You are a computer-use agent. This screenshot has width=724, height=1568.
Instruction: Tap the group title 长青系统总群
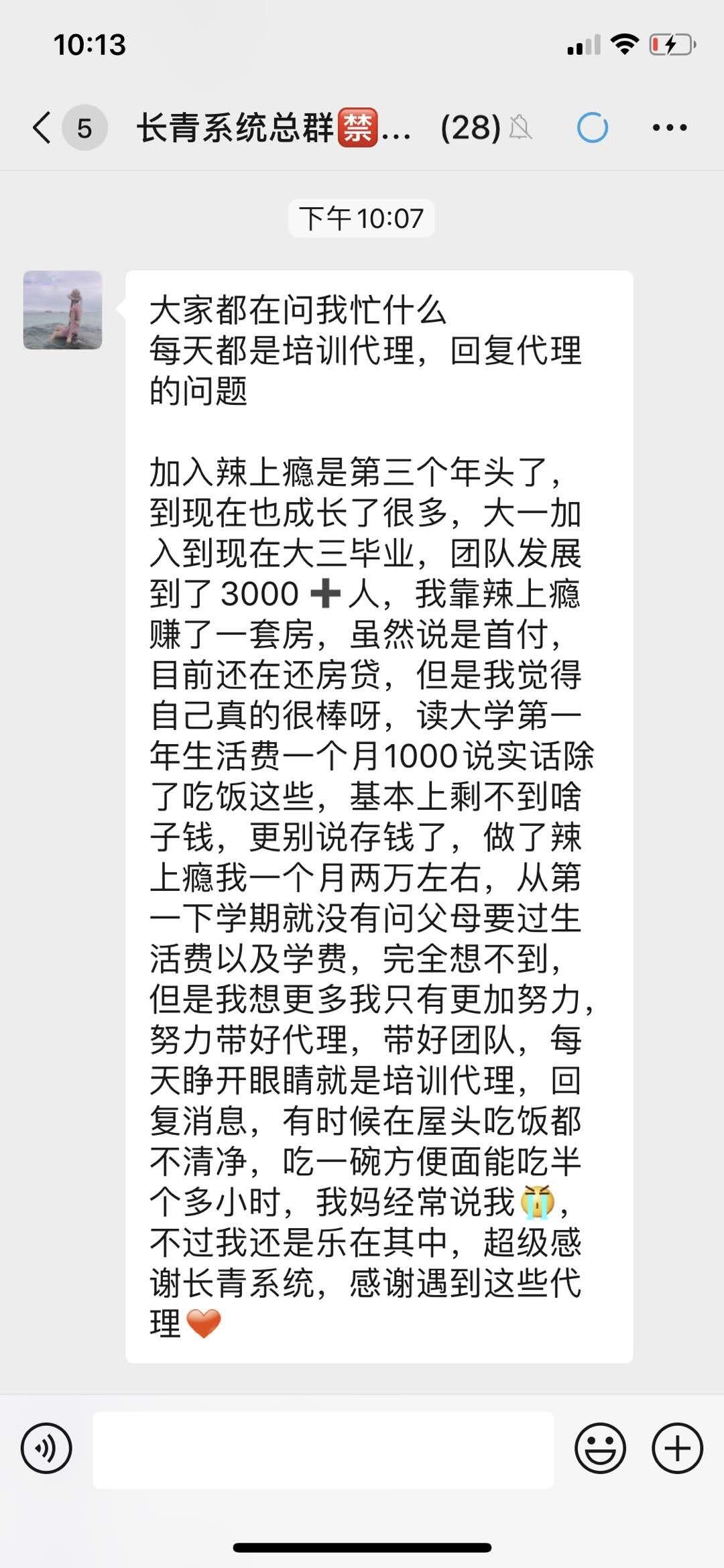point(241,126)
